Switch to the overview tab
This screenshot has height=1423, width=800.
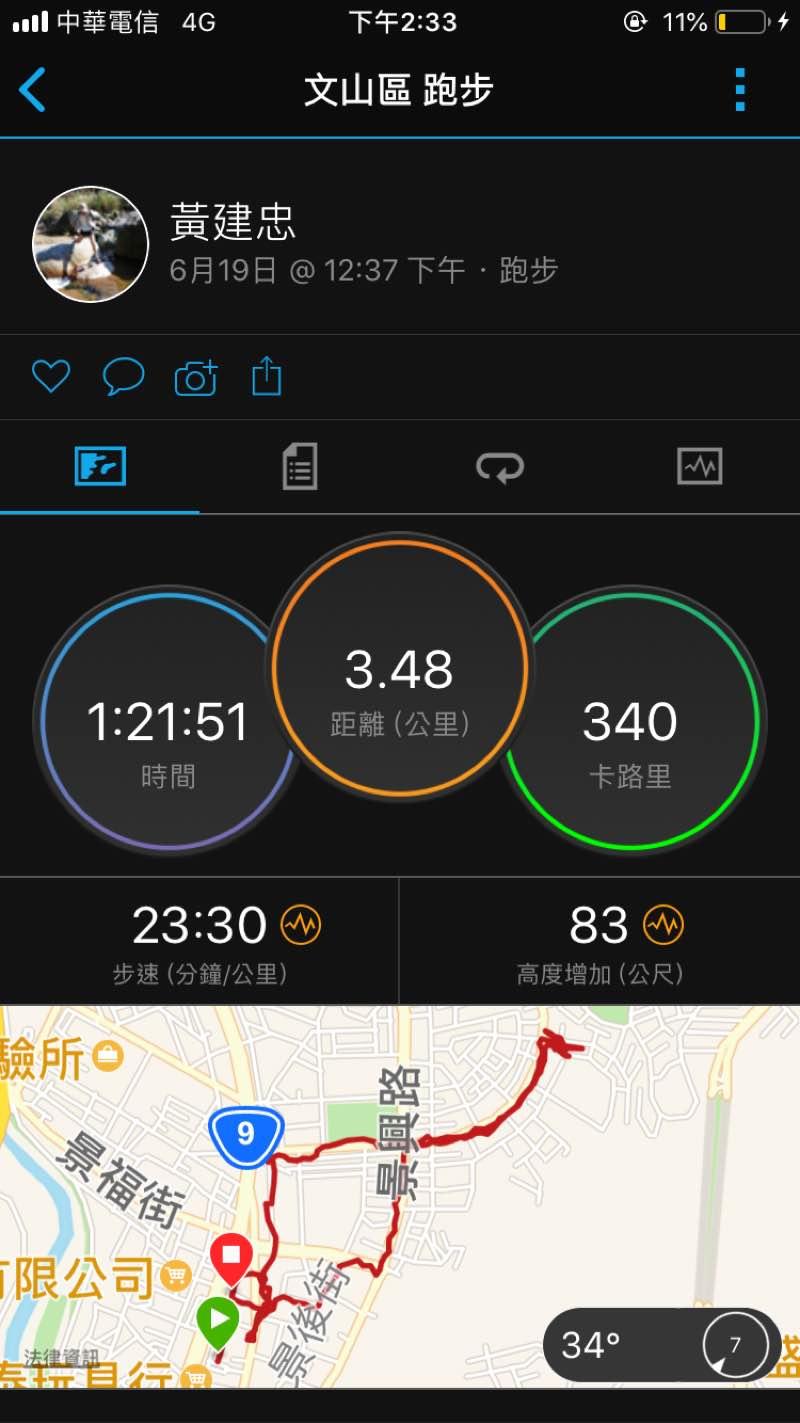point(100,466)
